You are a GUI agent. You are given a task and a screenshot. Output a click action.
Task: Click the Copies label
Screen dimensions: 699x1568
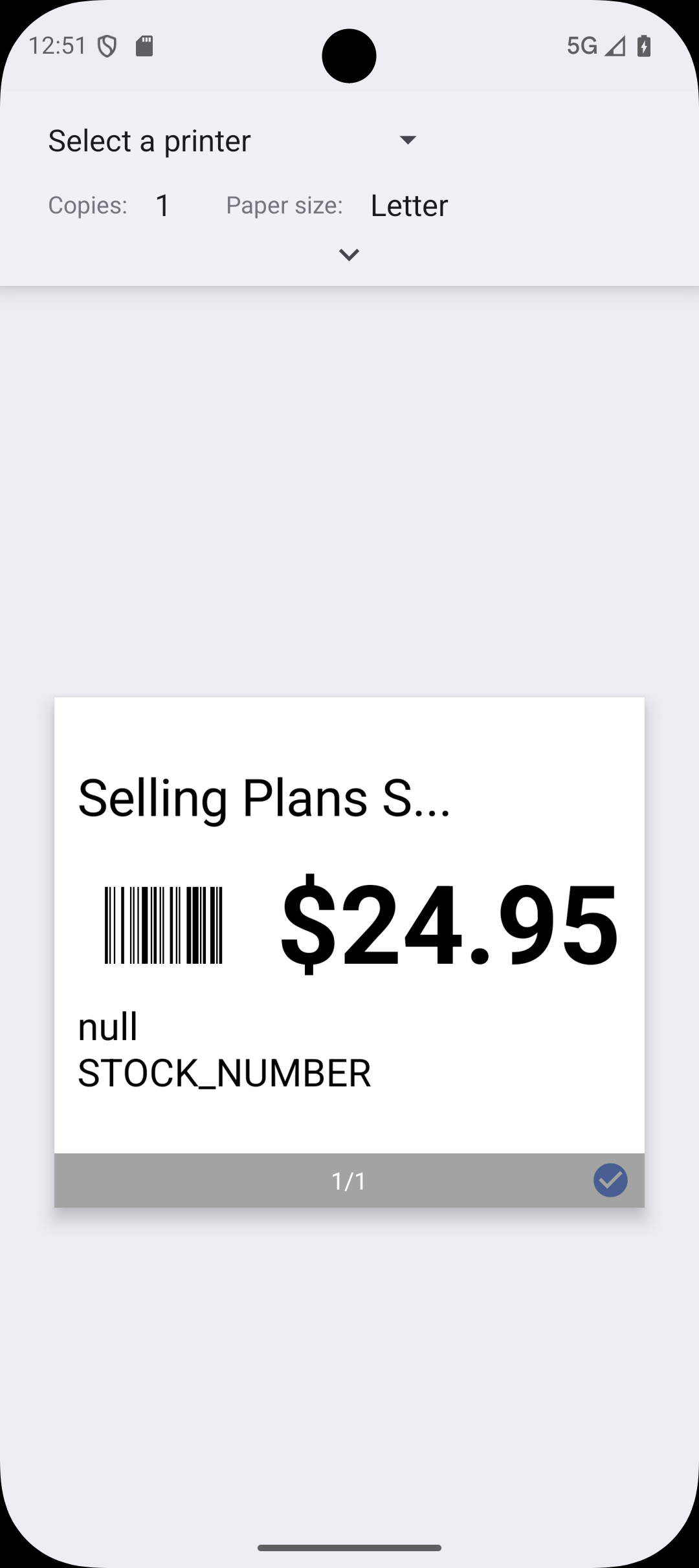pyautogui.click(x=87, y=205)
